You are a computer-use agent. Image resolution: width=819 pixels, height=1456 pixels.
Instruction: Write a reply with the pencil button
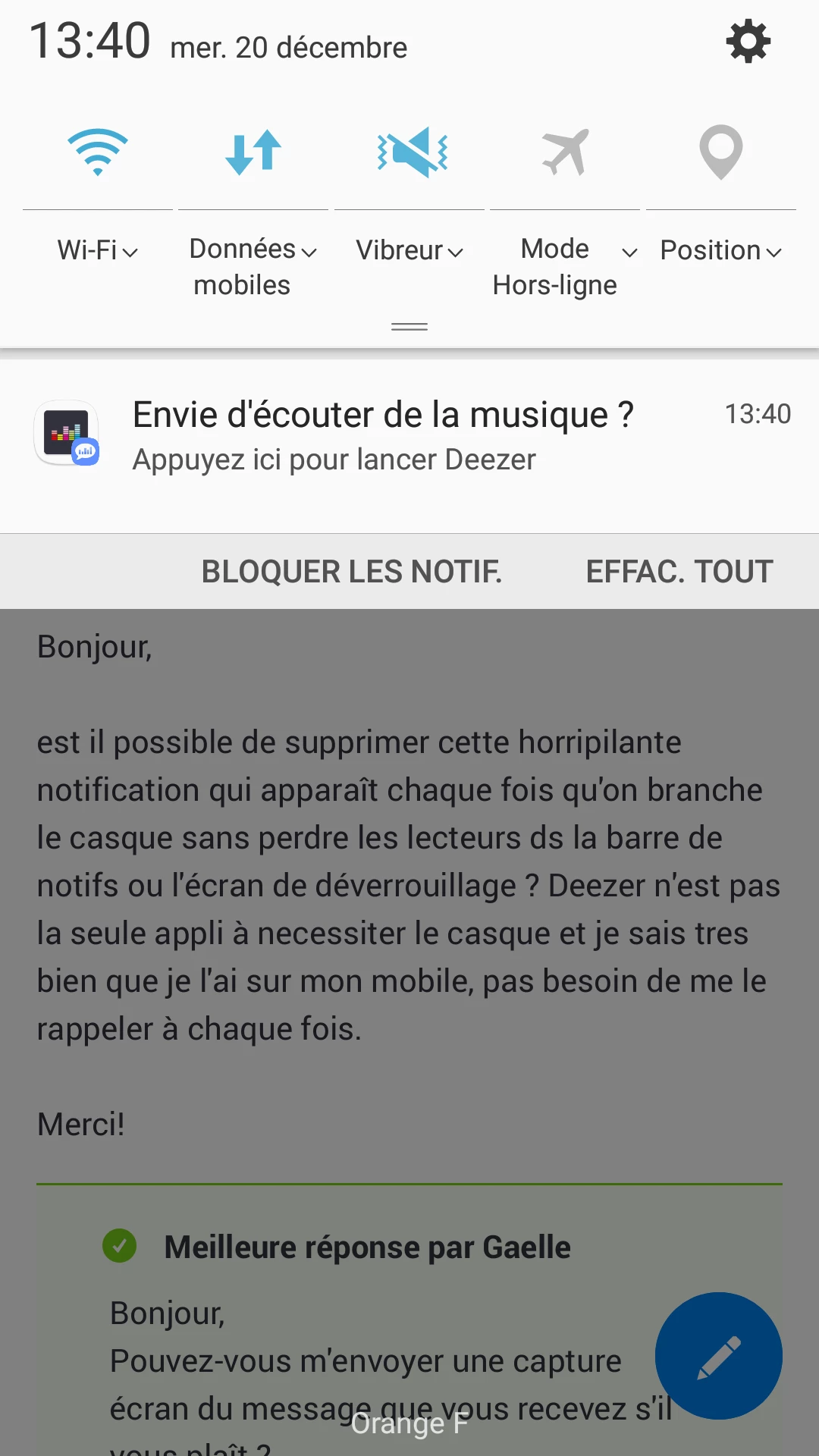(x=718, y=1356)
